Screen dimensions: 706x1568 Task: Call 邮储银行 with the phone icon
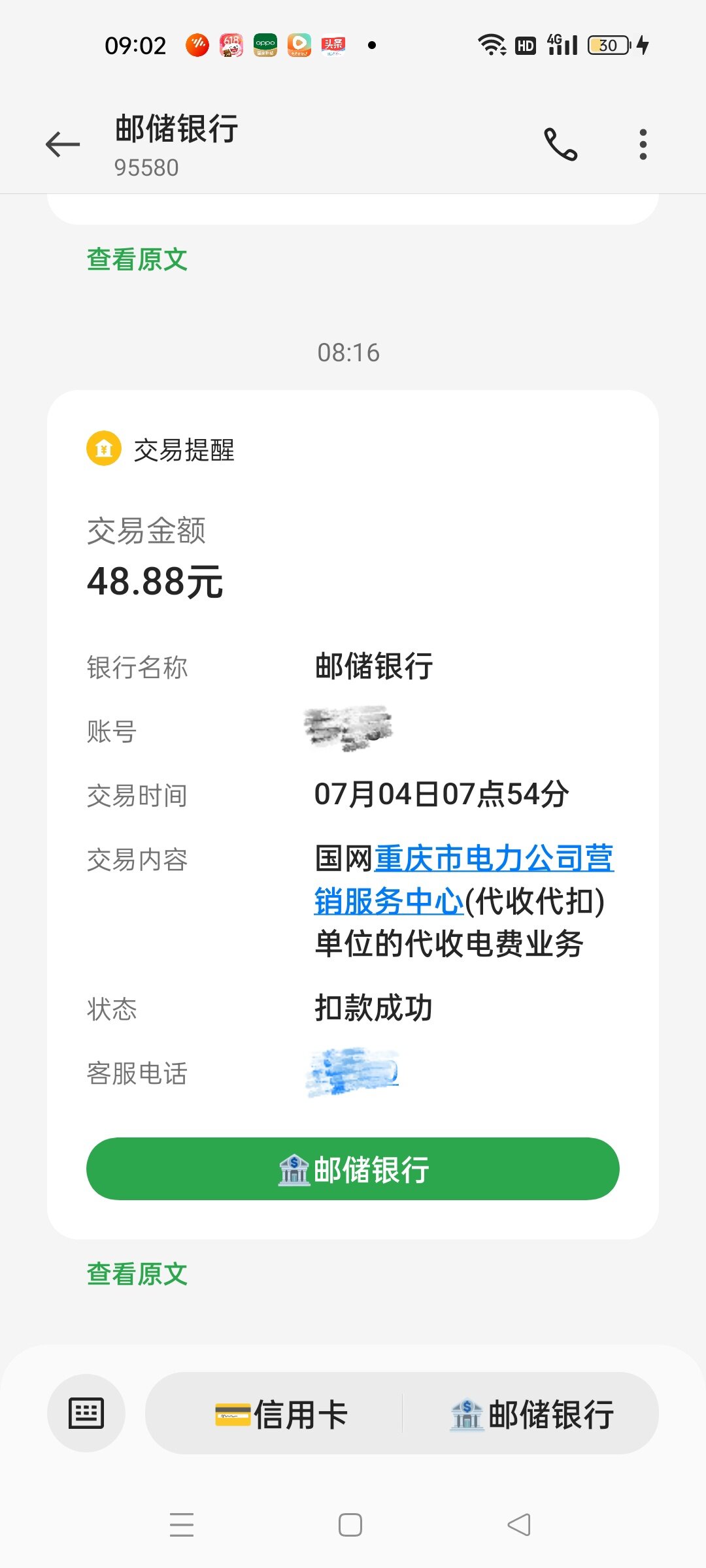pyautogui.click(x=561, y=144)
